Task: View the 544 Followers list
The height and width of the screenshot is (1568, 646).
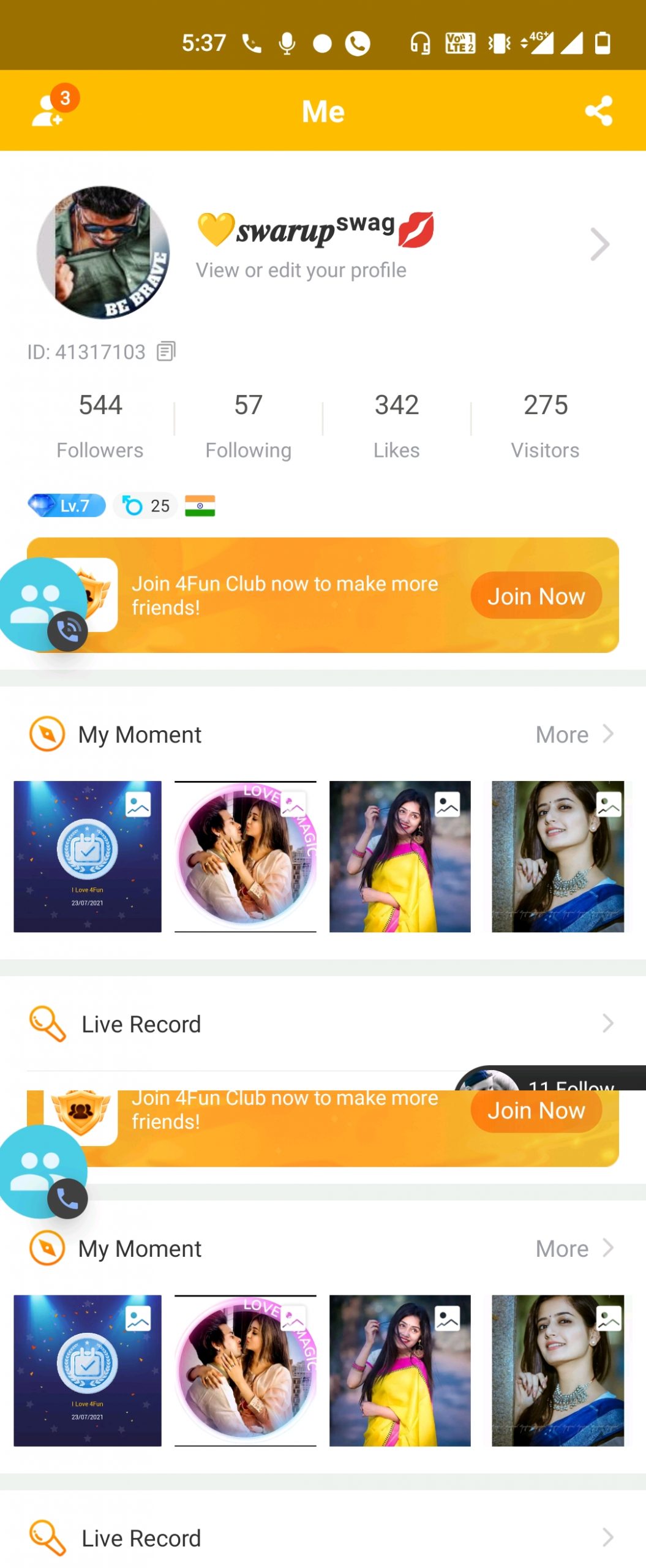Action: (x=100, y=424)
